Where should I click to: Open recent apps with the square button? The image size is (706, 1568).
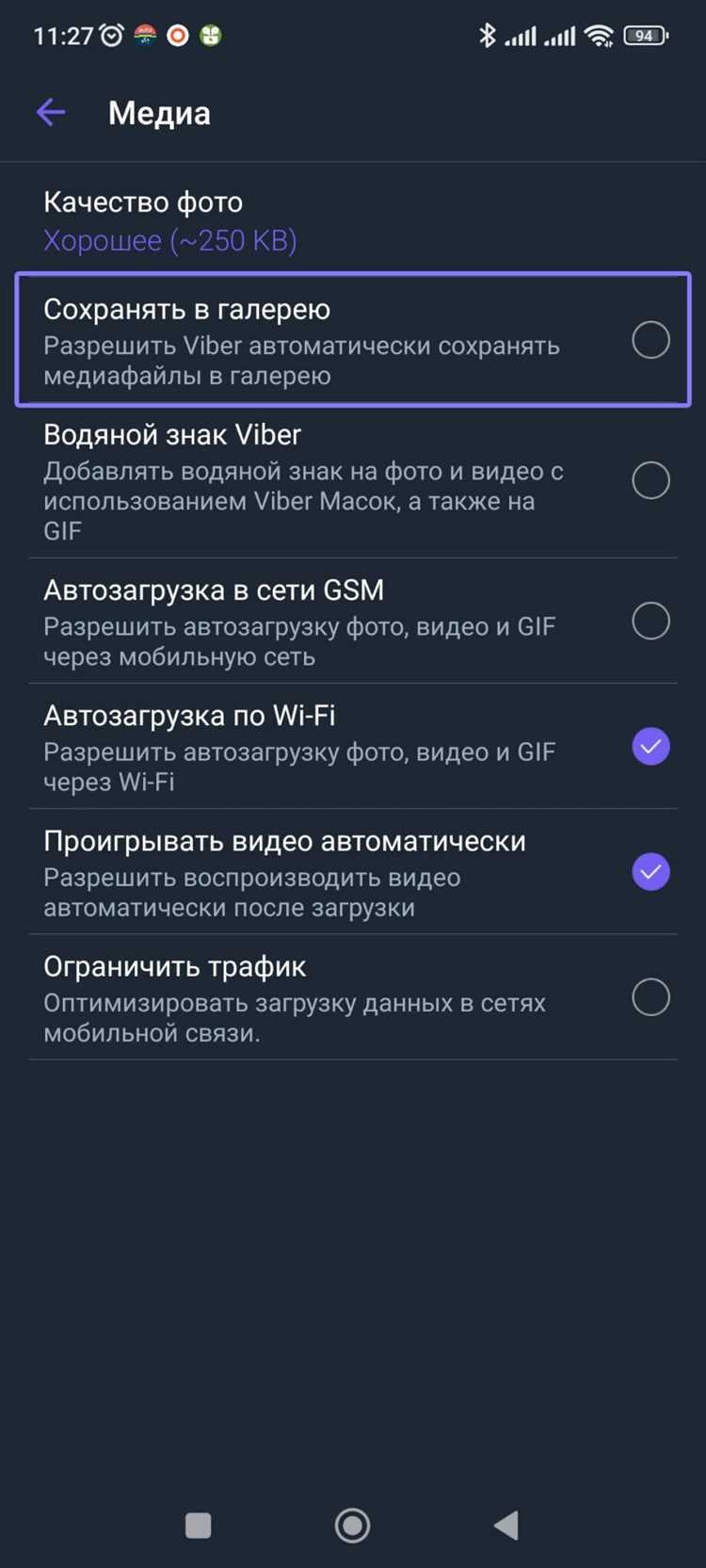pos(199,1525)
